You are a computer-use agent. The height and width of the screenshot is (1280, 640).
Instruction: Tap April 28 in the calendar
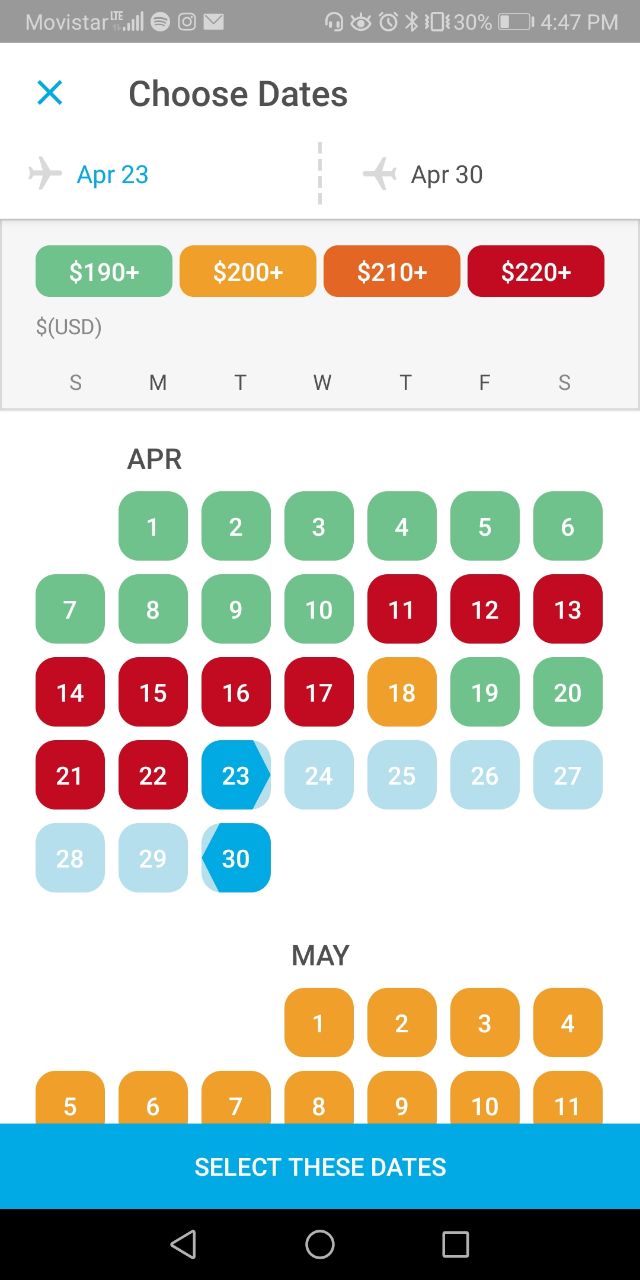pos(70,858)
